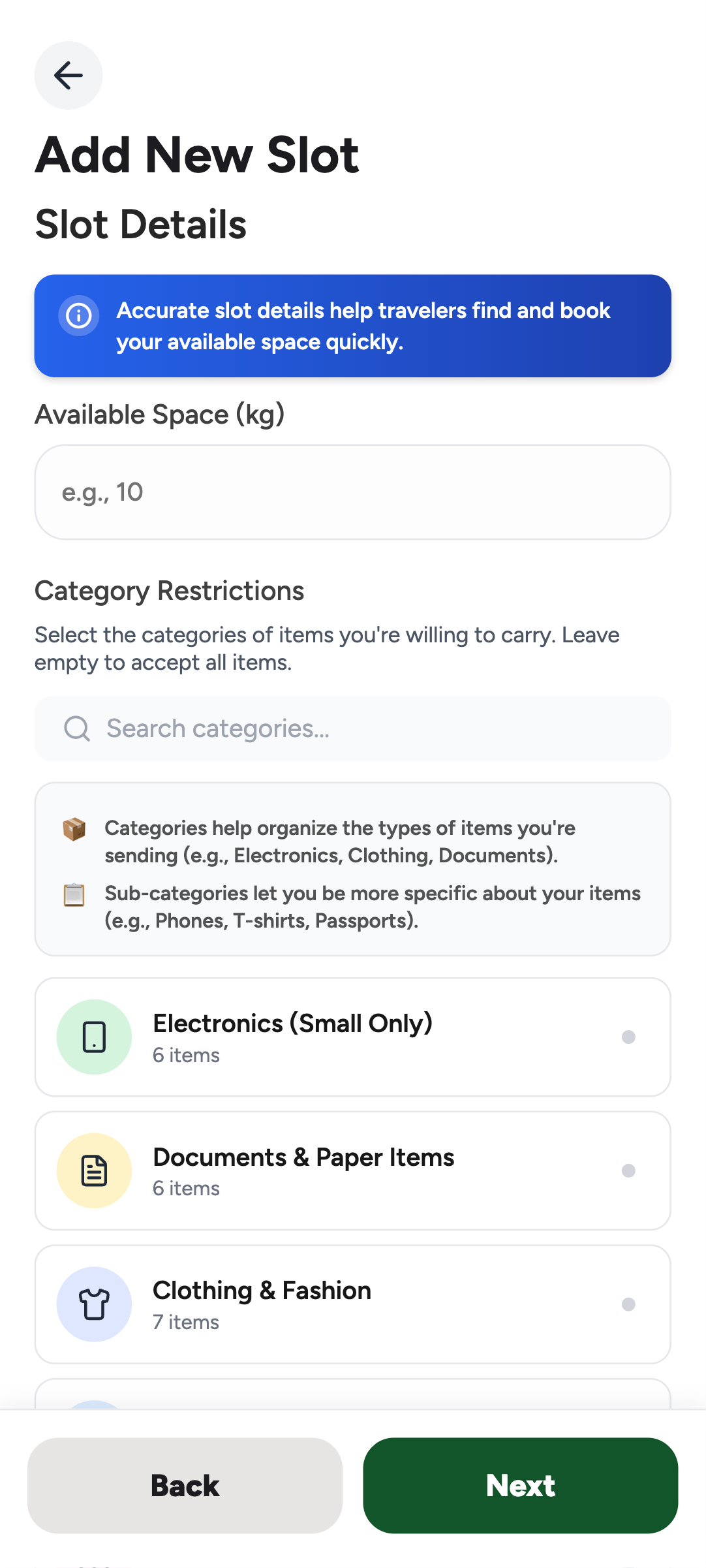Open the Slot Details section heading
This screenshot has width=706, height=1568.
[x=140, y=224]
